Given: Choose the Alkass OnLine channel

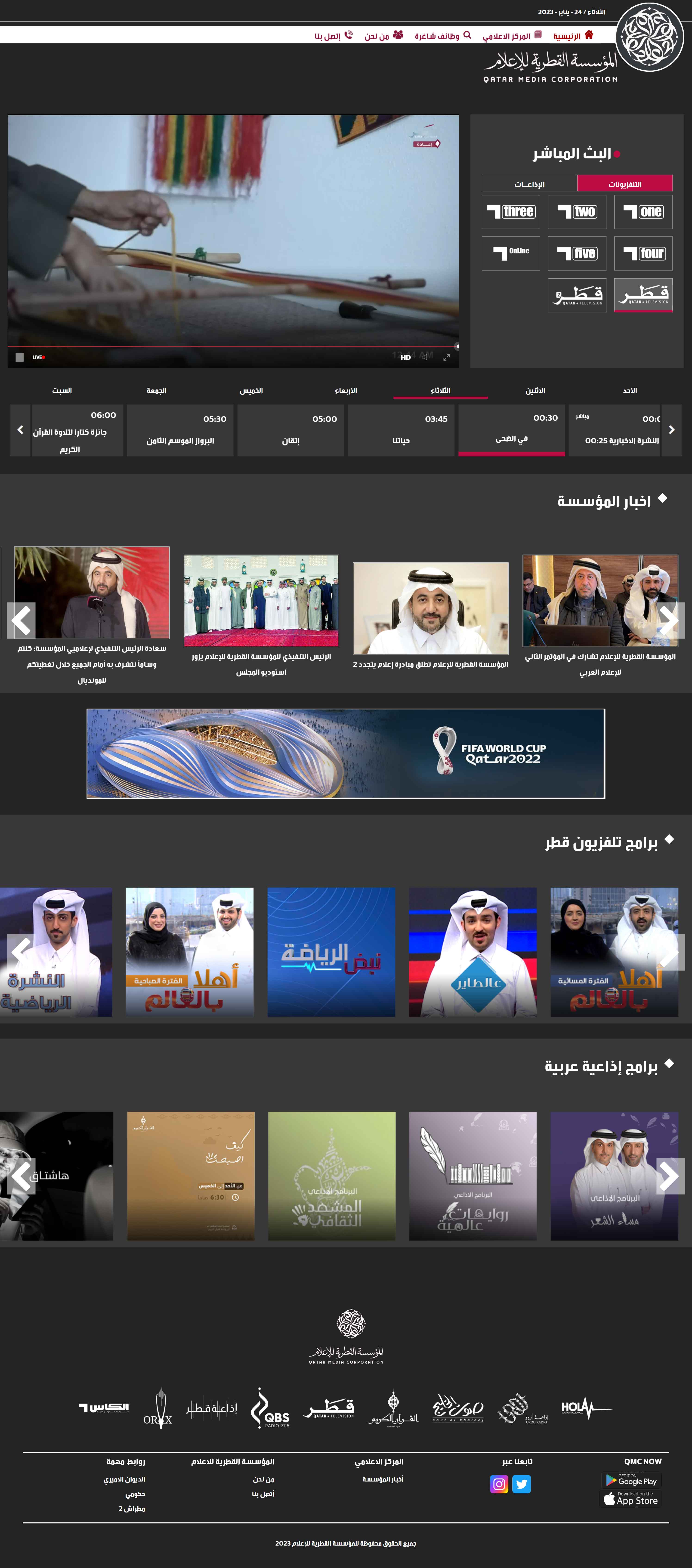Looking at the screenshot, I should [x=511, y=253].
